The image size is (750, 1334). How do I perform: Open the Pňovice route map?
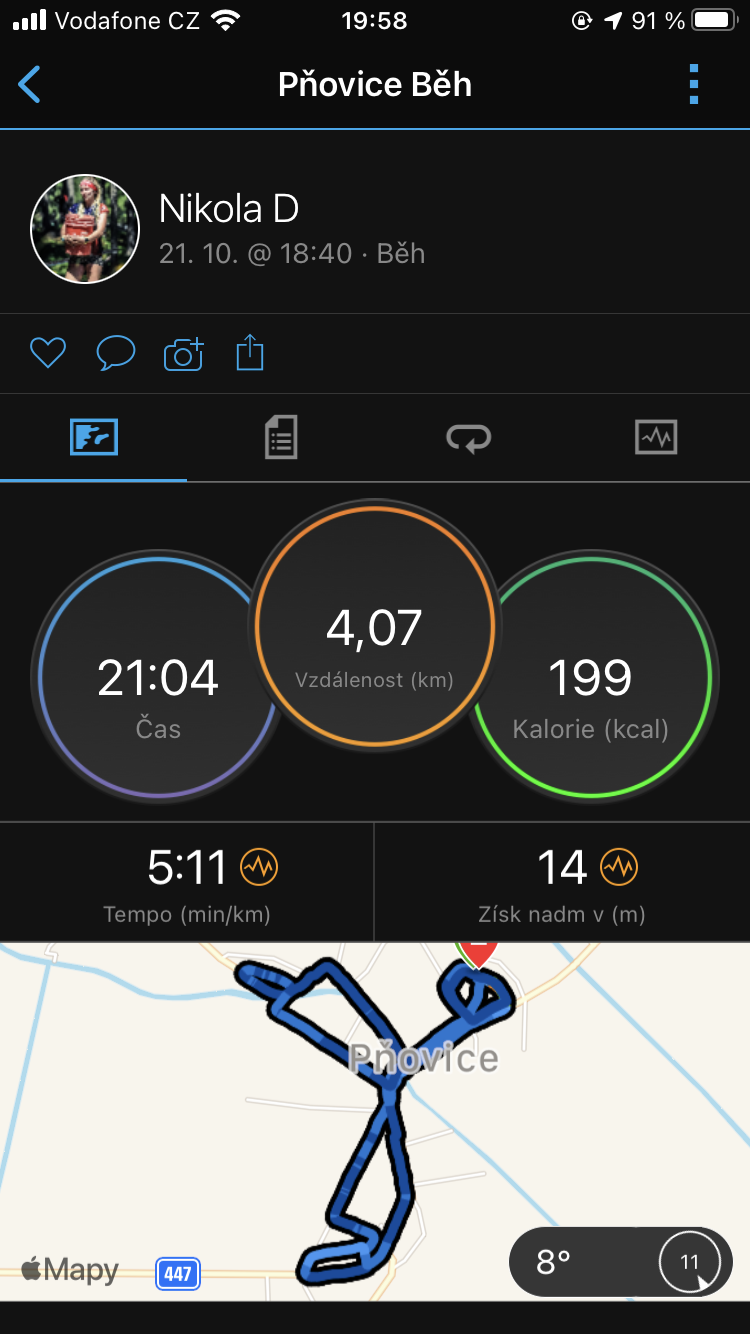375,1121
